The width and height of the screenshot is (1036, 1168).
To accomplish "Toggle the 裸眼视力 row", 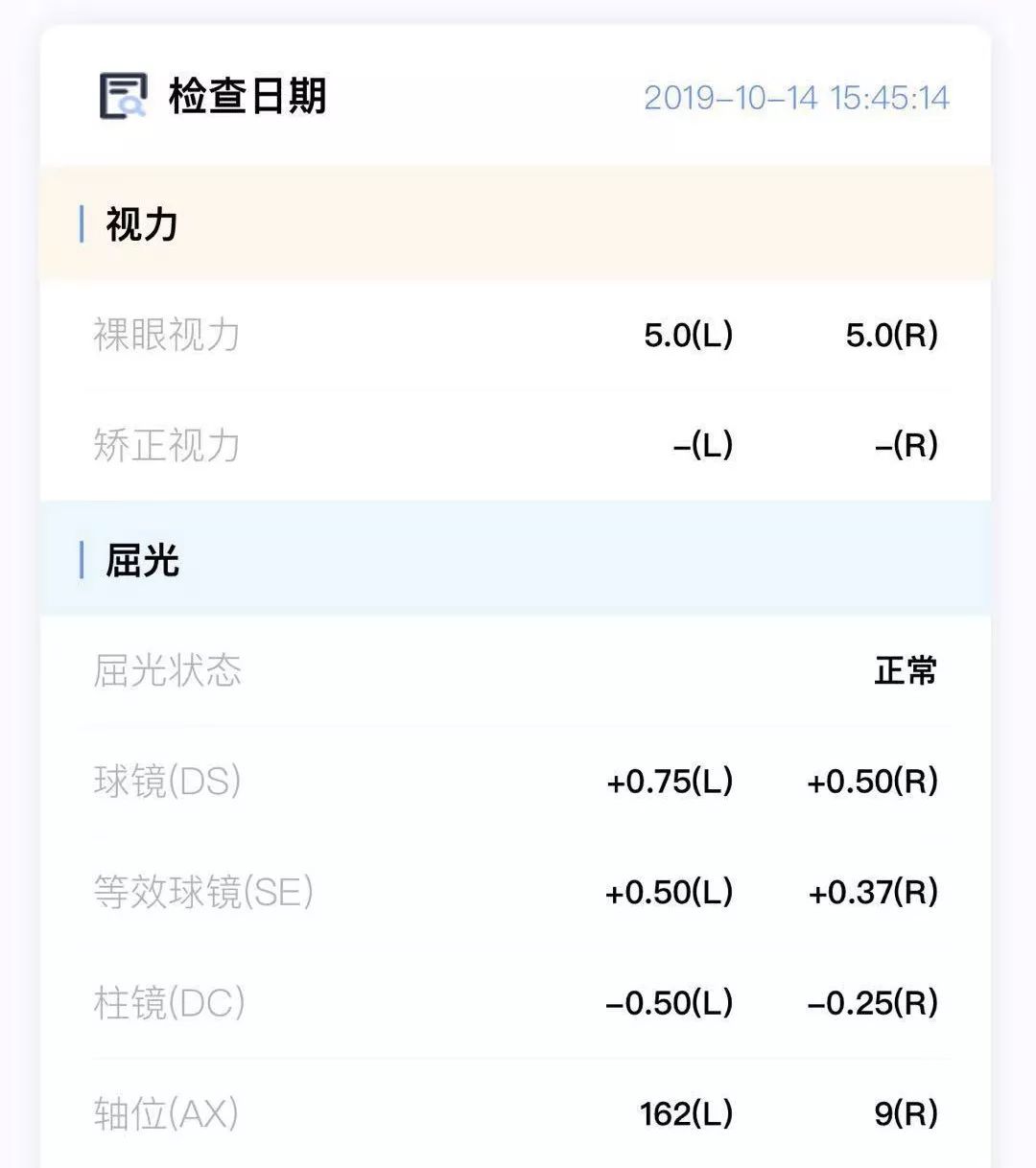I will 518,336.
